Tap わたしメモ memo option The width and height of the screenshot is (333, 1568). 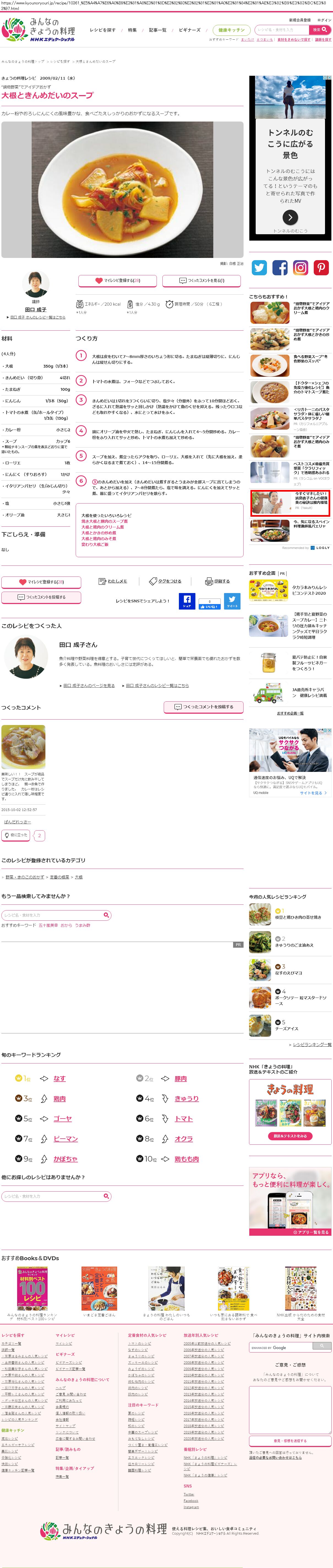[x=113, y=581]
